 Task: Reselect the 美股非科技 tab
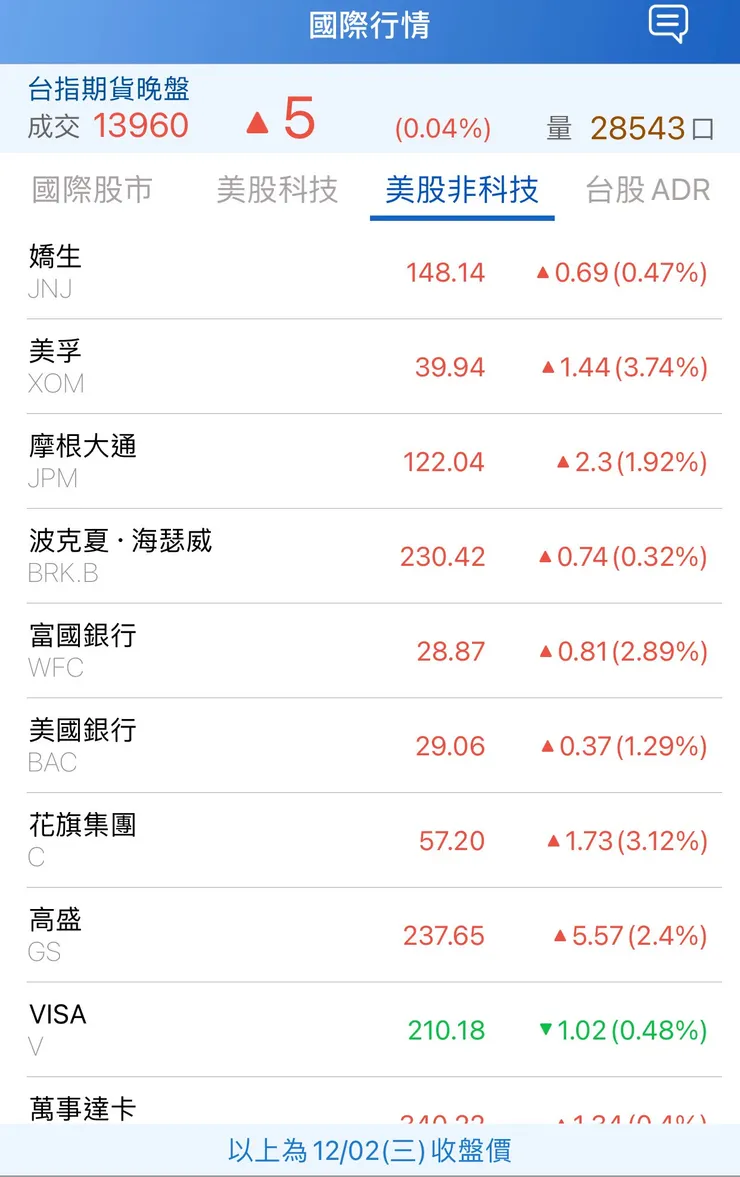point(462,190)
